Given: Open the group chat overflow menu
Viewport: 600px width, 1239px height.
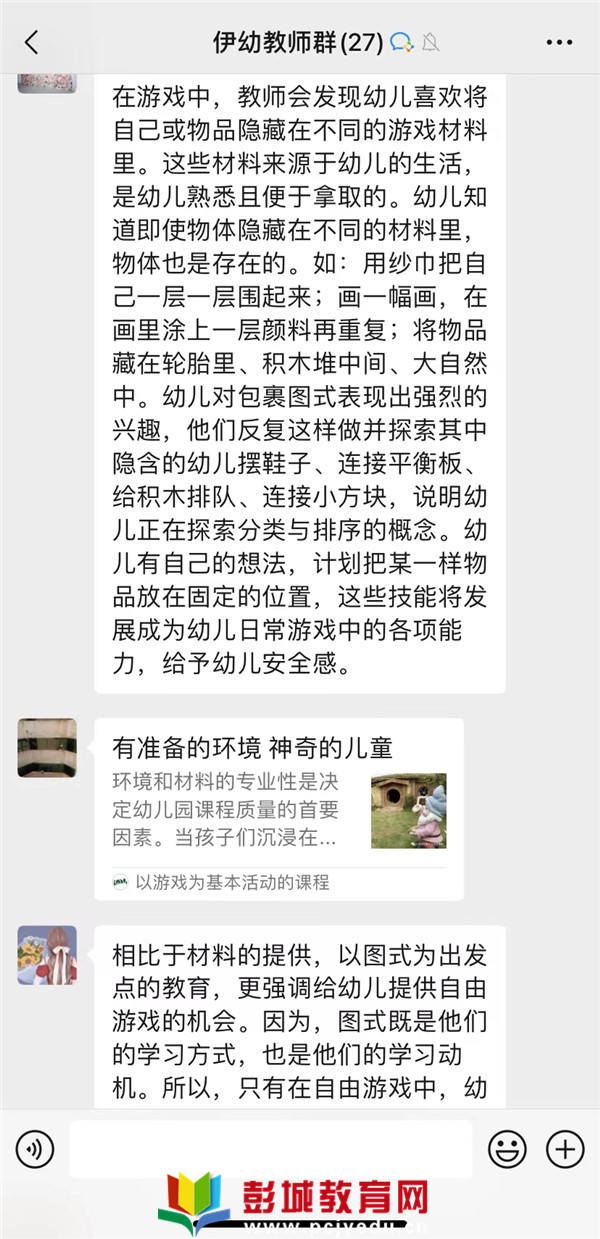Looking at the screenshot, I should 559,42.
